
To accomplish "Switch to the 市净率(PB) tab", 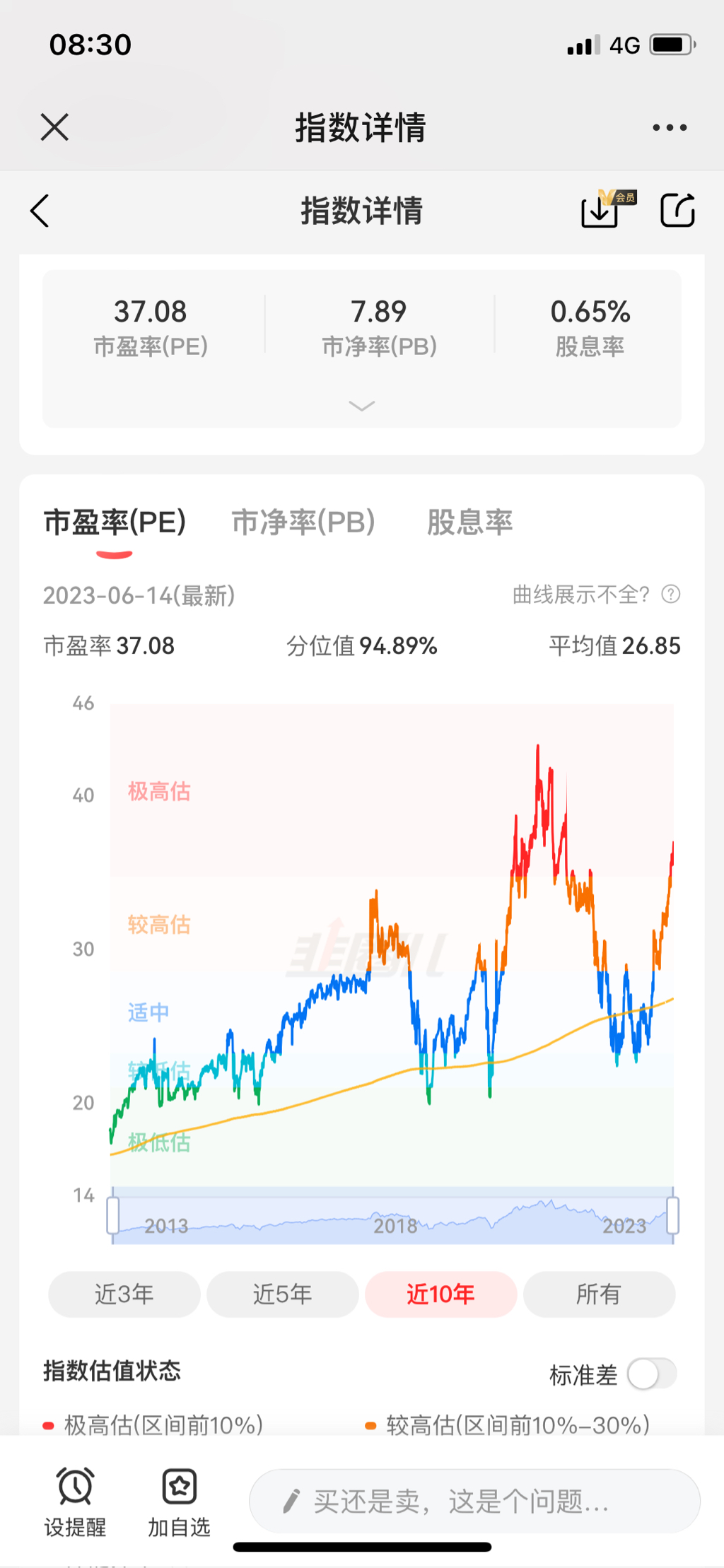I will pos(303,522).
